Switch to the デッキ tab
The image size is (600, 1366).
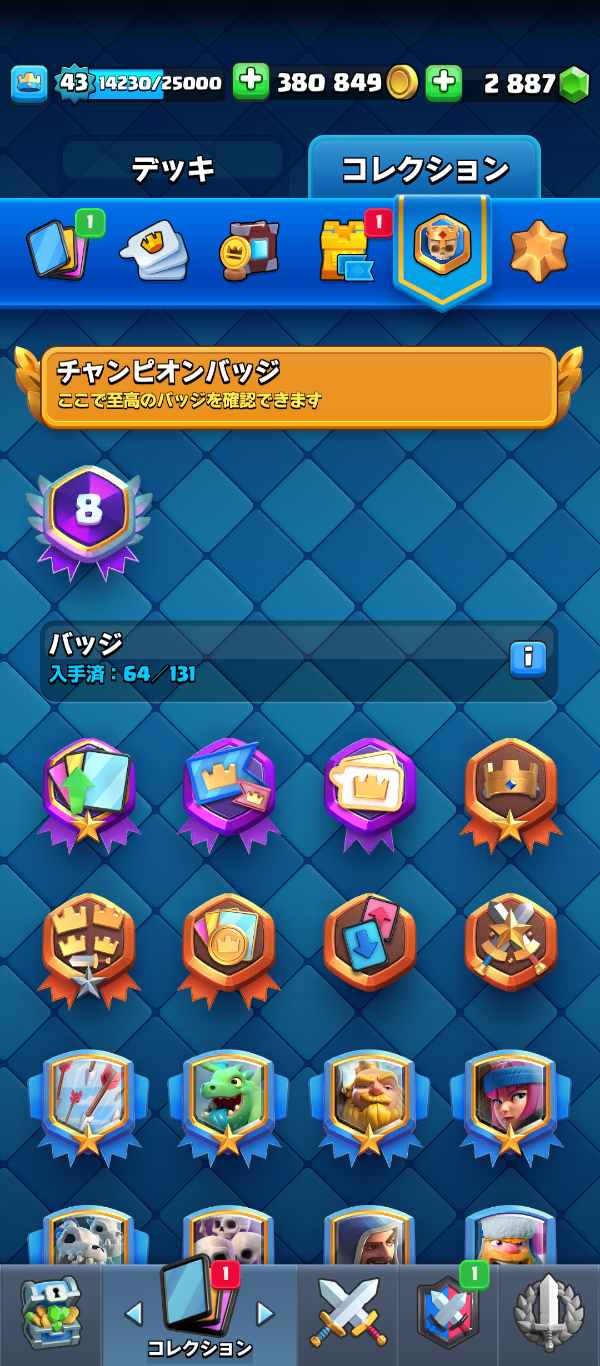coord(172,168)
